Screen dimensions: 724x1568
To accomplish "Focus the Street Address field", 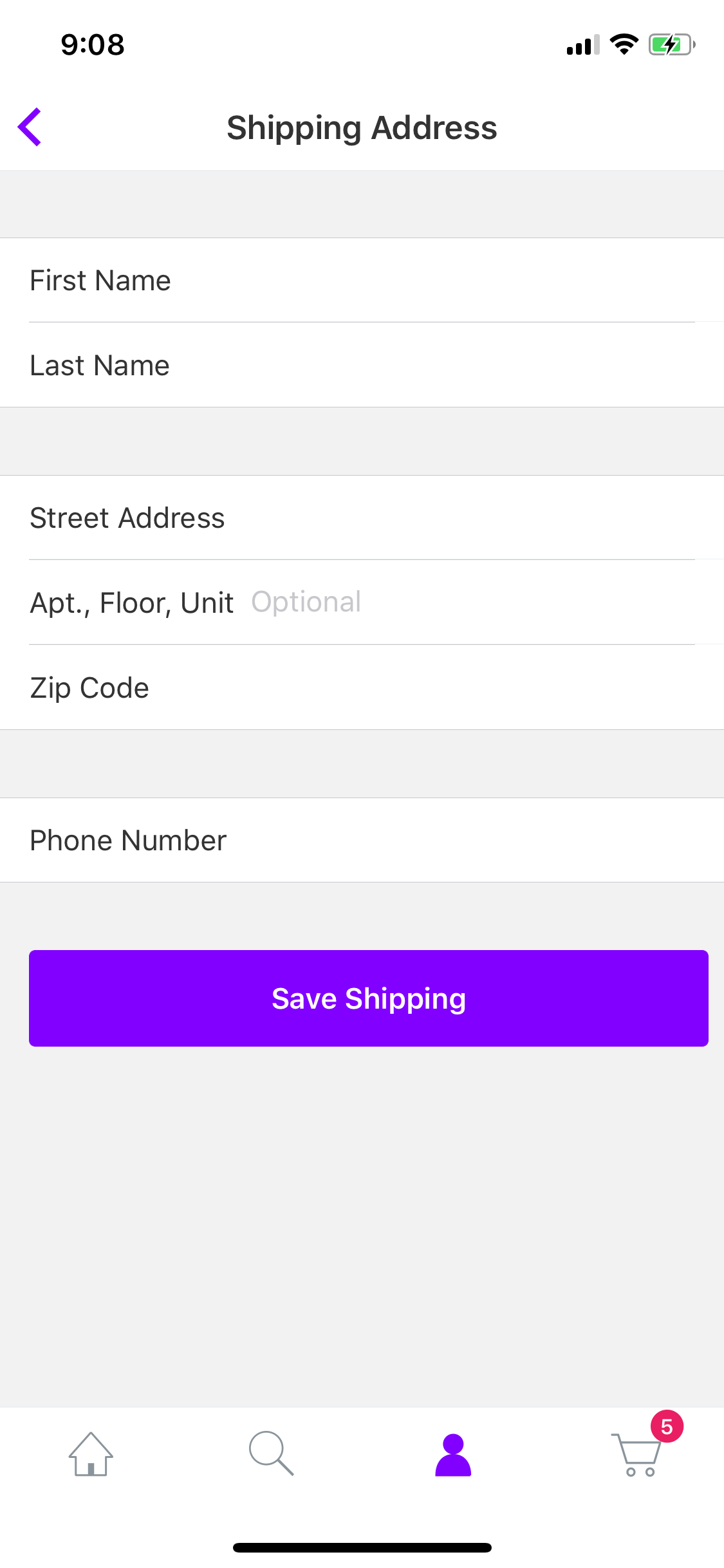I will [362, 518].
